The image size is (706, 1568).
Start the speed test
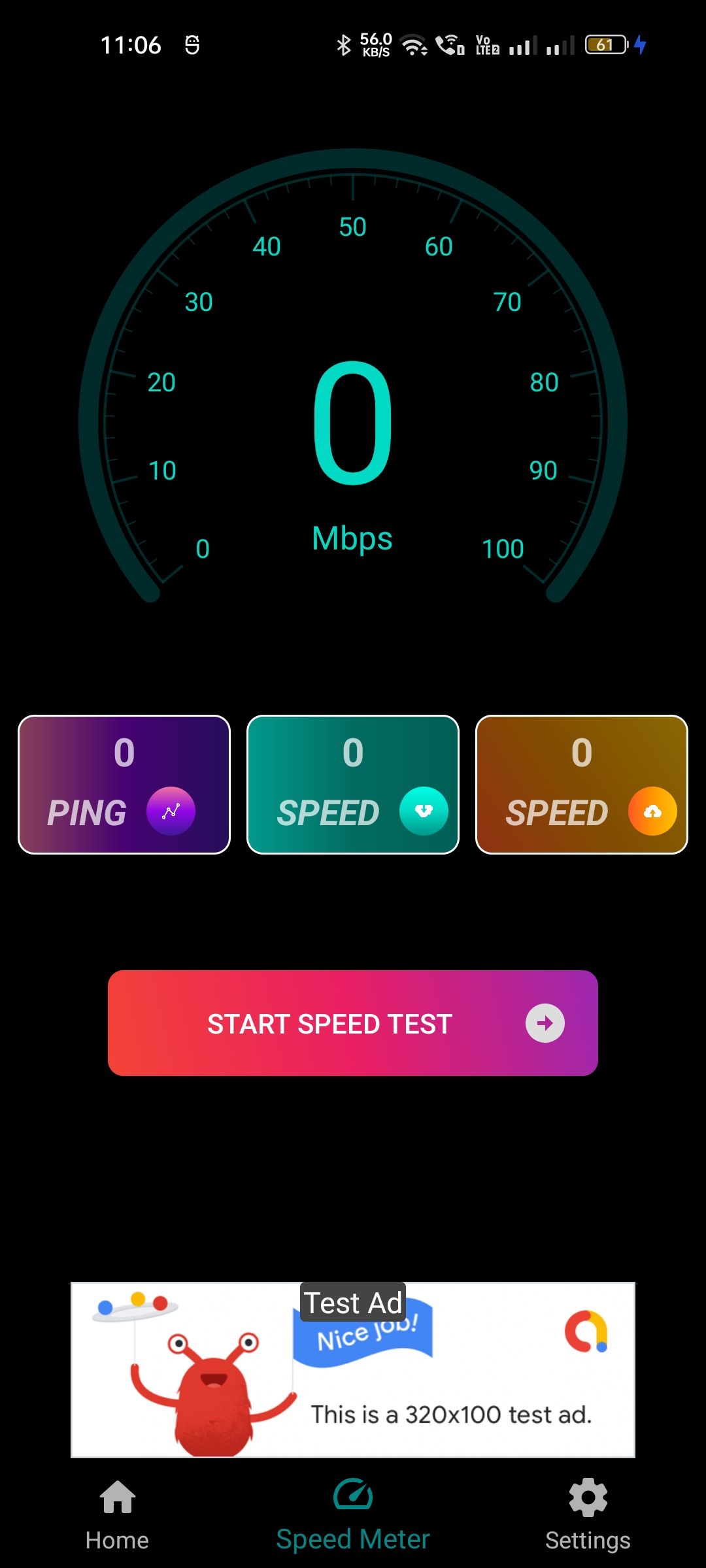[x=352, y=1022]
